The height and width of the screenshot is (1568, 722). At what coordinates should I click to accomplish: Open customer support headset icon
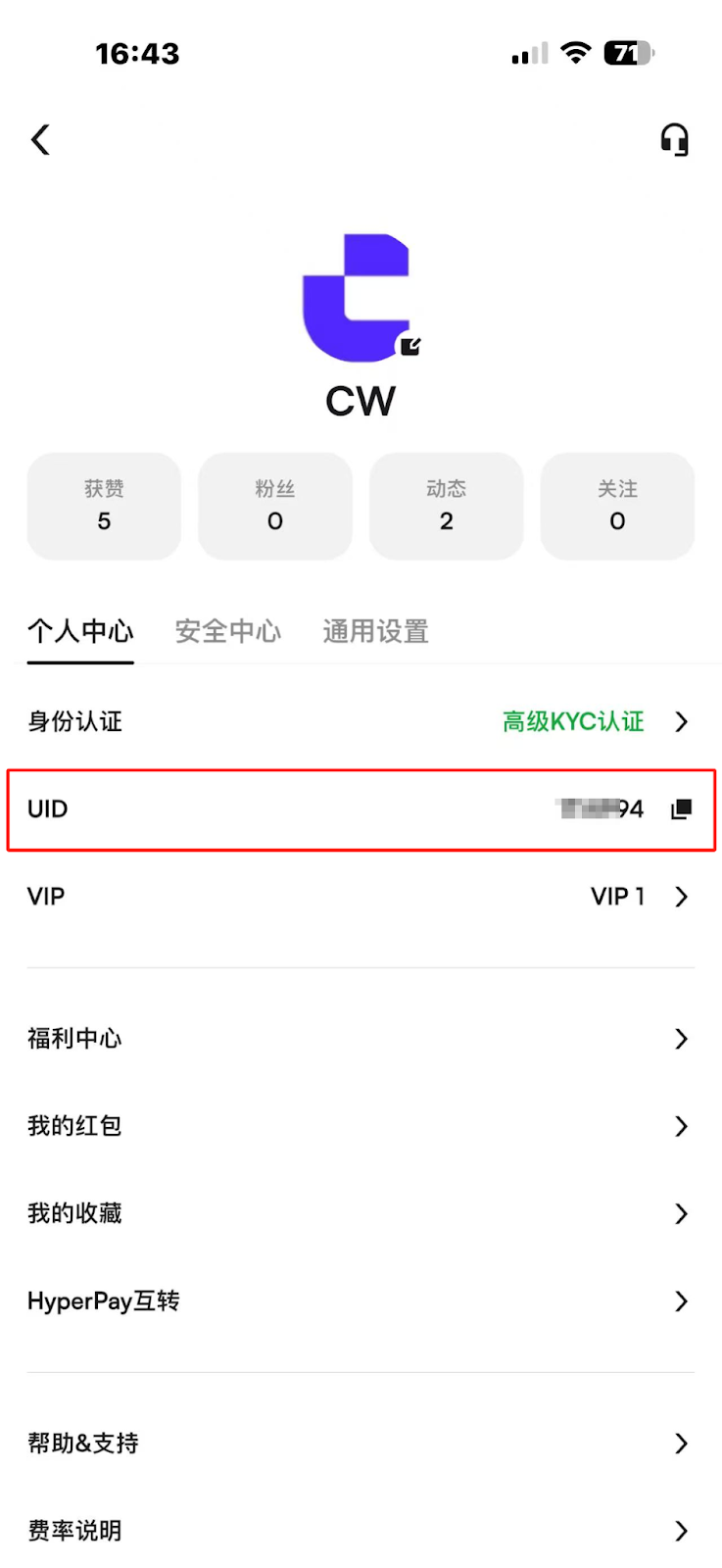(674, 140)
